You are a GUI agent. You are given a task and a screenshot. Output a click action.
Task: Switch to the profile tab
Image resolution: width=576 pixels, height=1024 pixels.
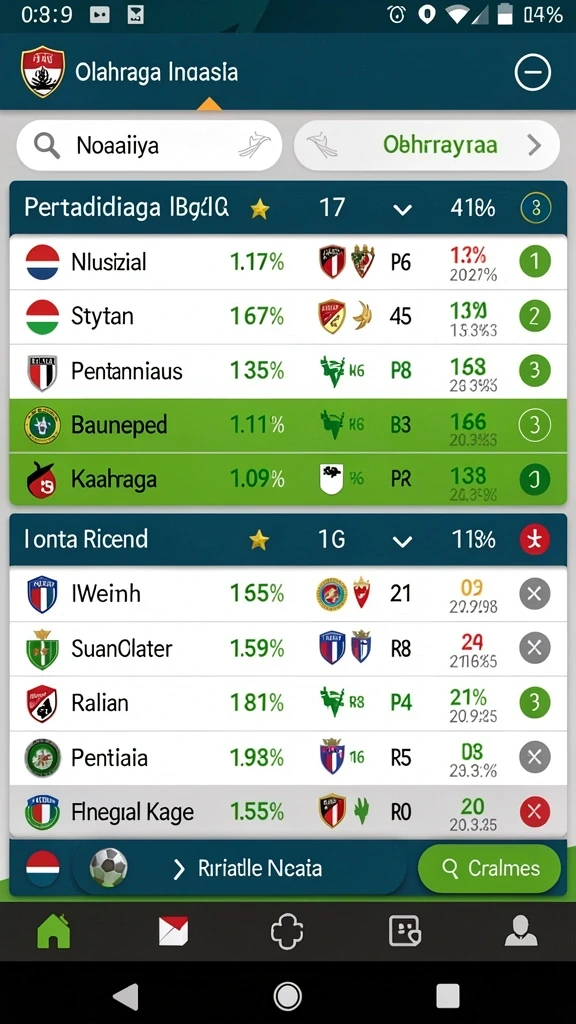pyautogui.click(x=521, y=931)
